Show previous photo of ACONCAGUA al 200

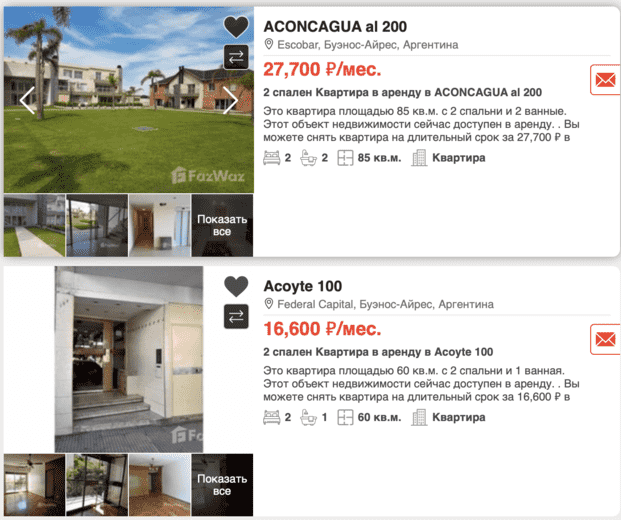27,100
